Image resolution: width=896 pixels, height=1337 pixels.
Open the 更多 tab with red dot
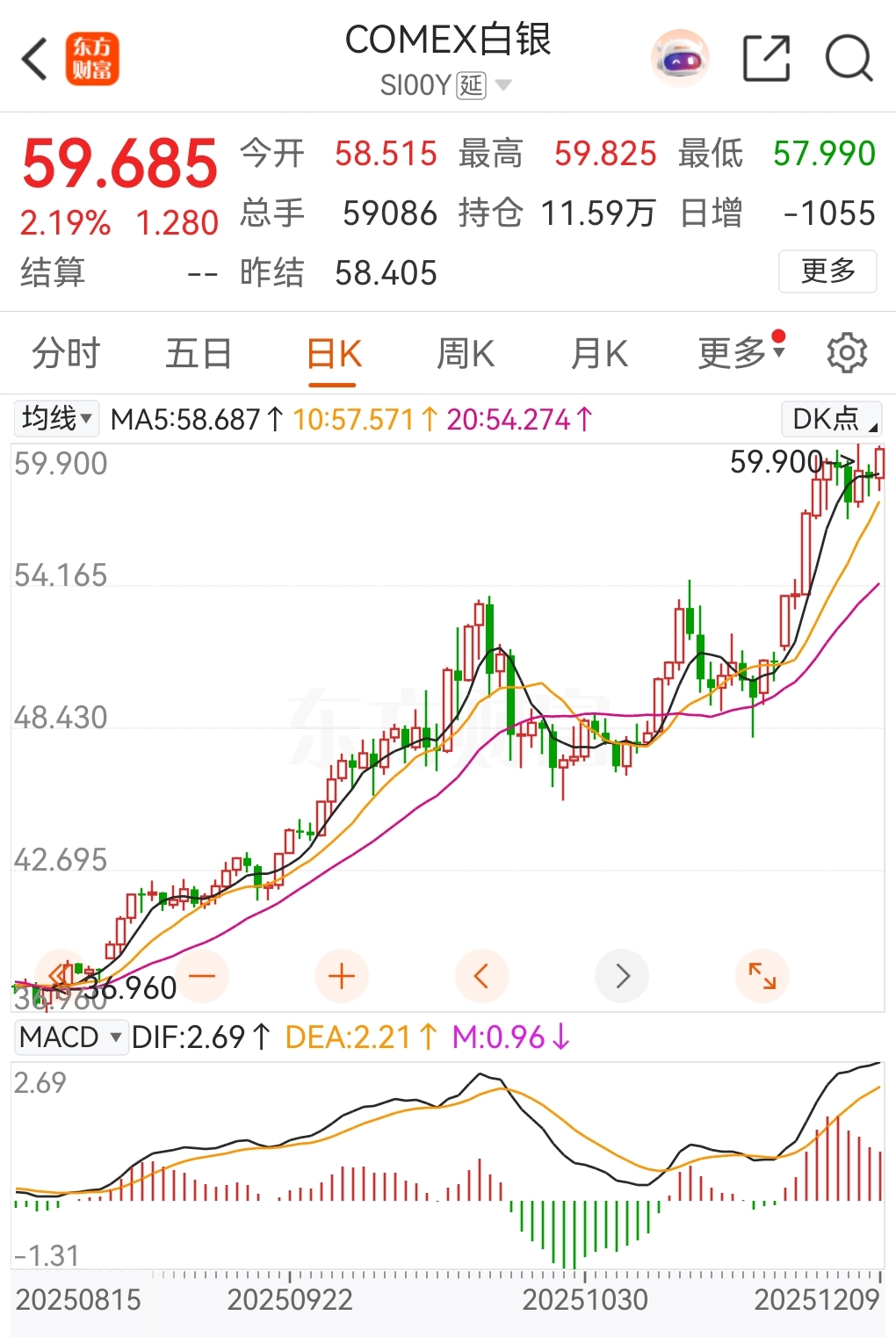pyautogui.click(x=735, y=352)
